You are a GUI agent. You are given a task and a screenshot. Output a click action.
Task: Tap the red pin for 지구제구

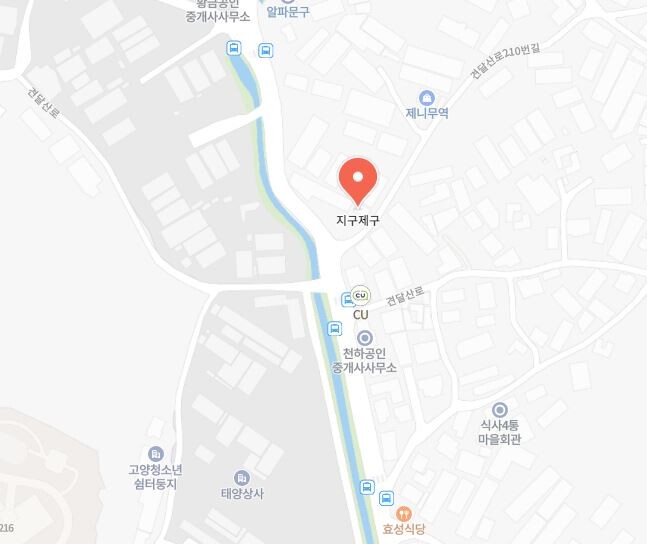pyautogui.click(x=358, y=182)
